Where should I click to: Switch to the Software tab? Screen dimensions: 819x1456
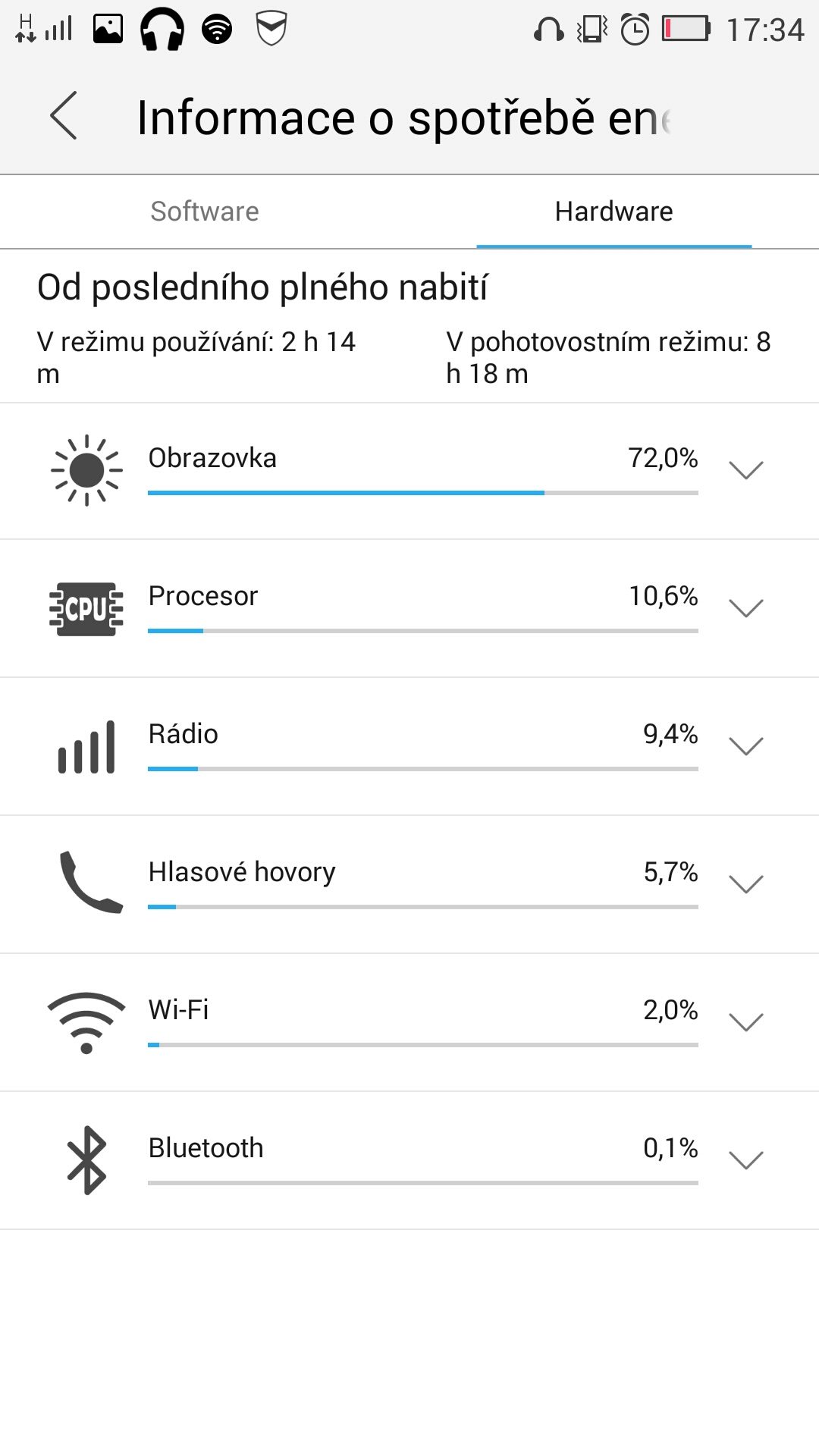tap(205, 212)
